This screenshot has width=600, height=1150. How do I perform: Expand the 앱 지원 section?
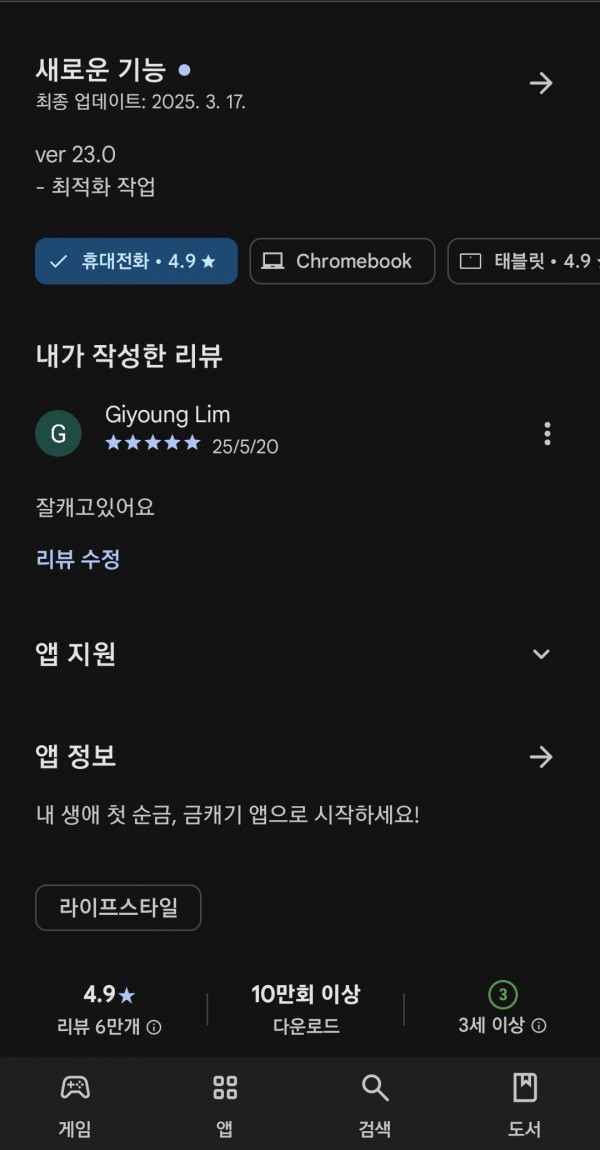(541, 653)
